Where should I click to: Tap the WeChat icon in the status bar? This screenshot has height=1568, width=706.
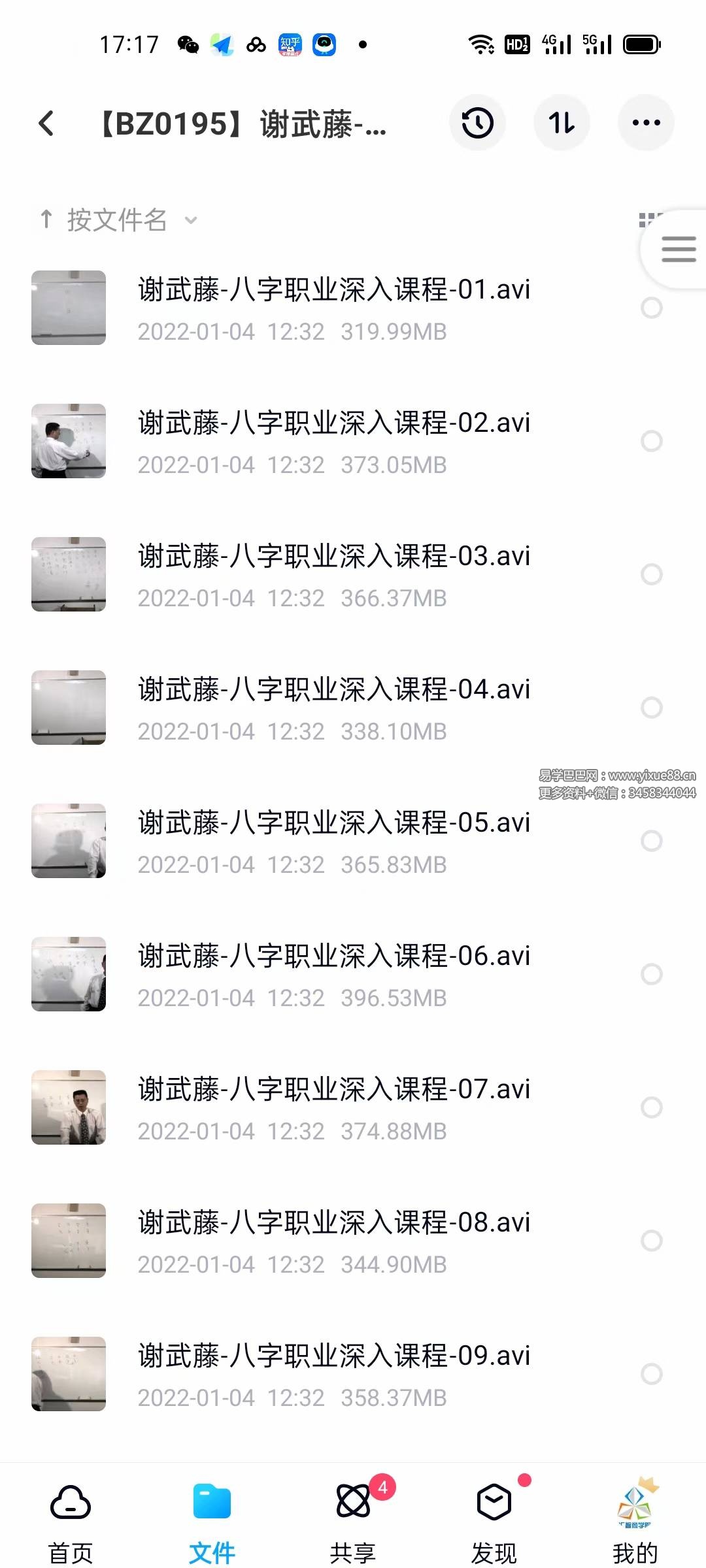click(186, 44)
